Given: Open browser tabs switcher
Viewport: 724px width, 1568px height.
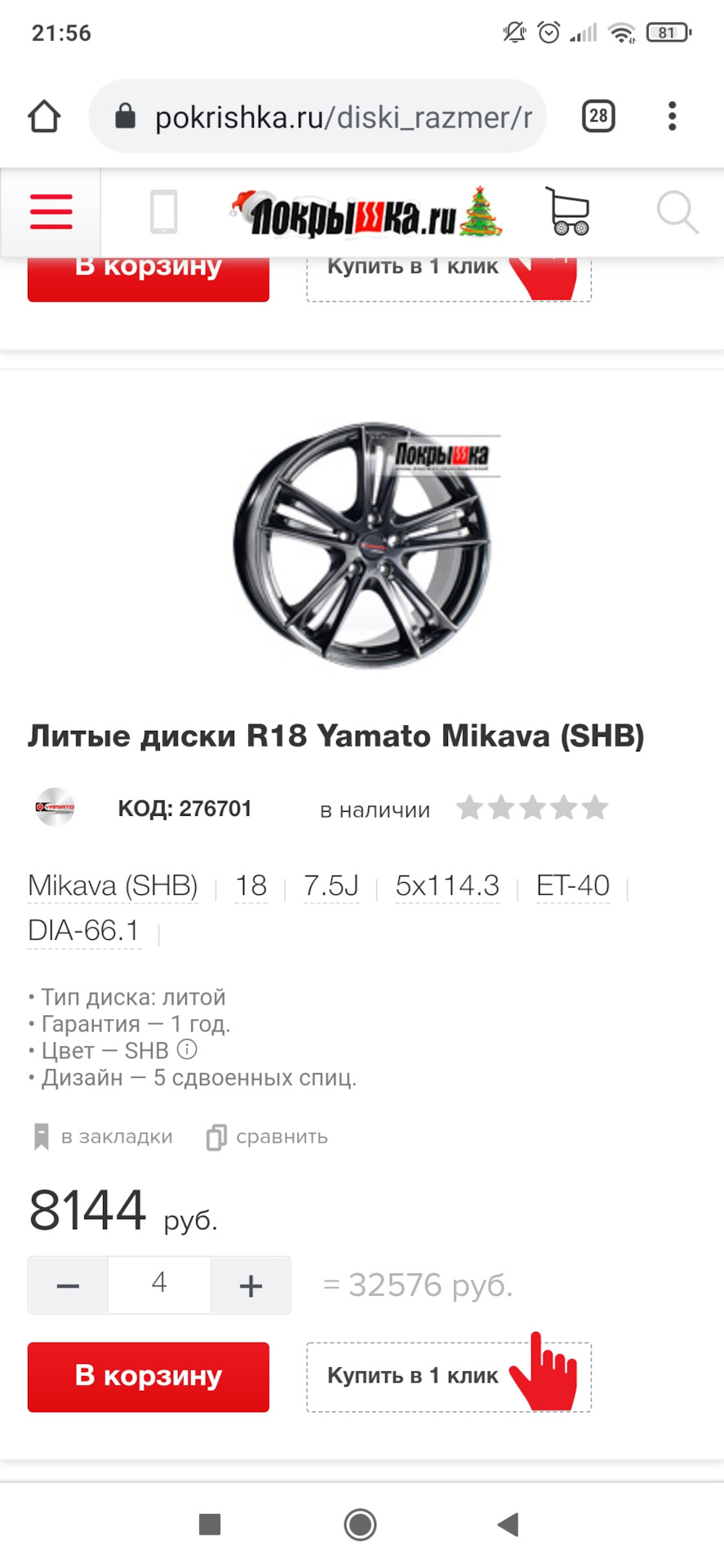Looking at the screenshot, I should click(x=598, y=116).
